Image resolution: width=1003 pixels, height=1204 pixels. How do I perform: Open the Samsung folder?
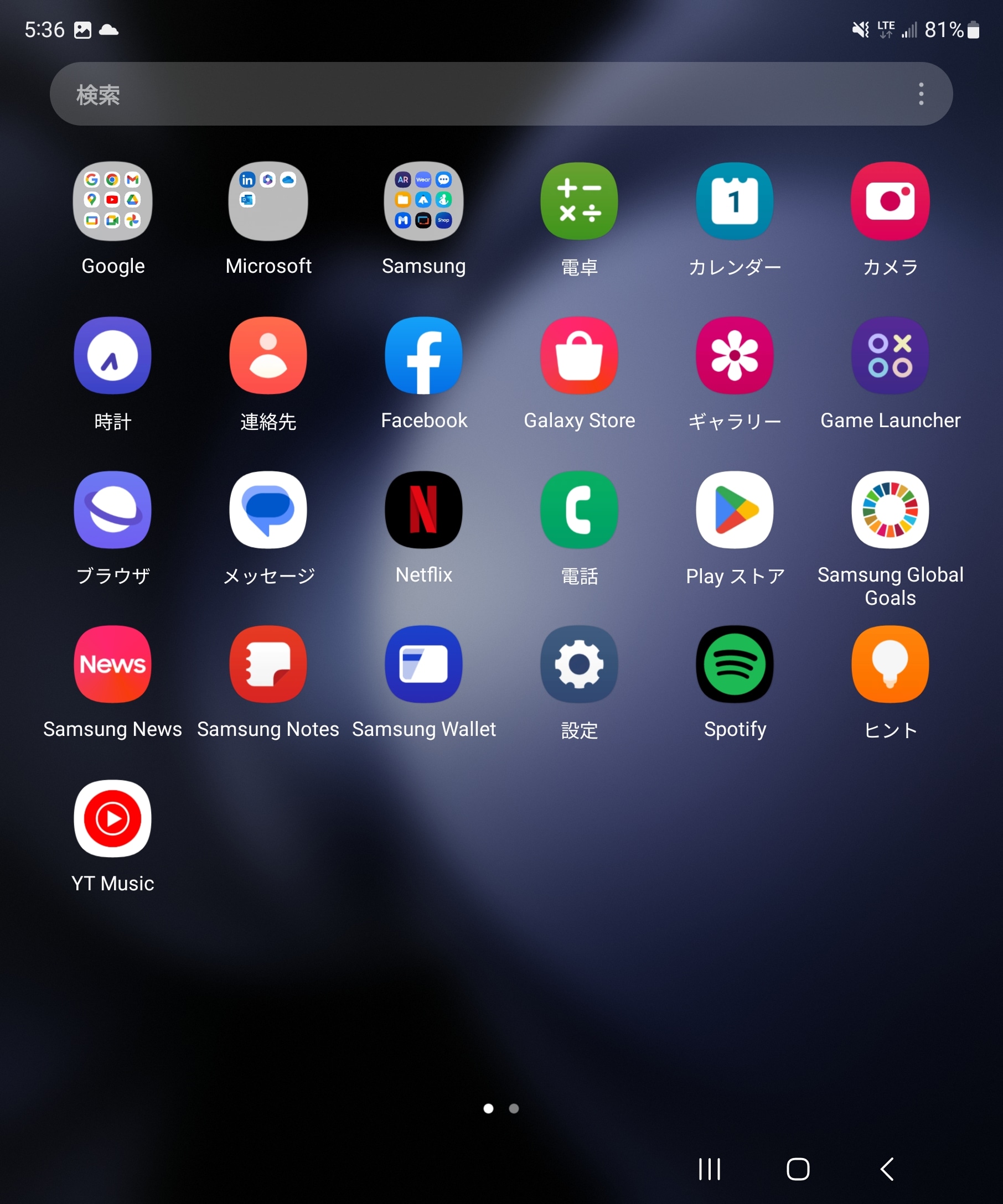(x=423, y=201)
